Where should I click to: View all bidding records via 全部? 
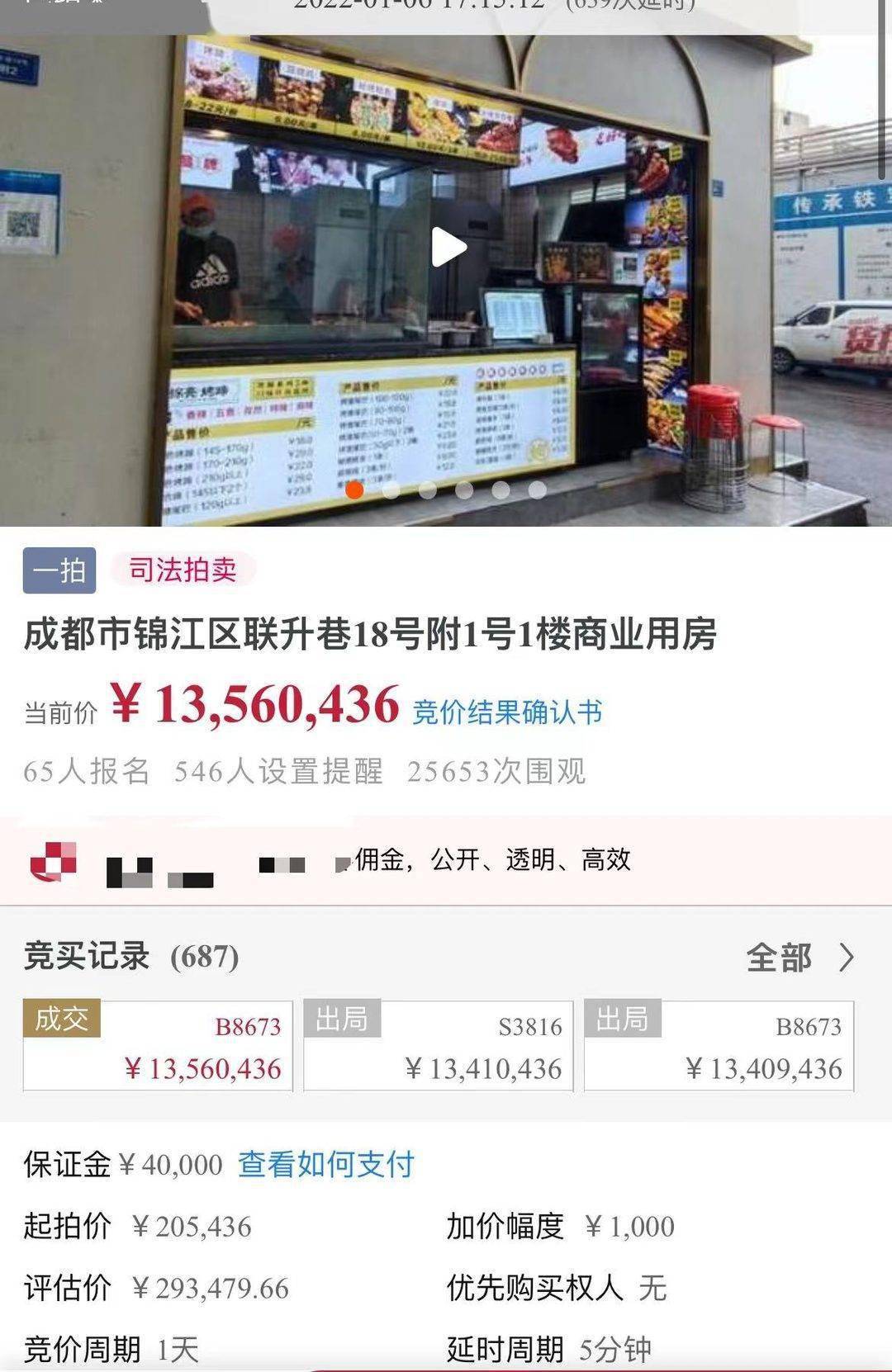point(799,958)
